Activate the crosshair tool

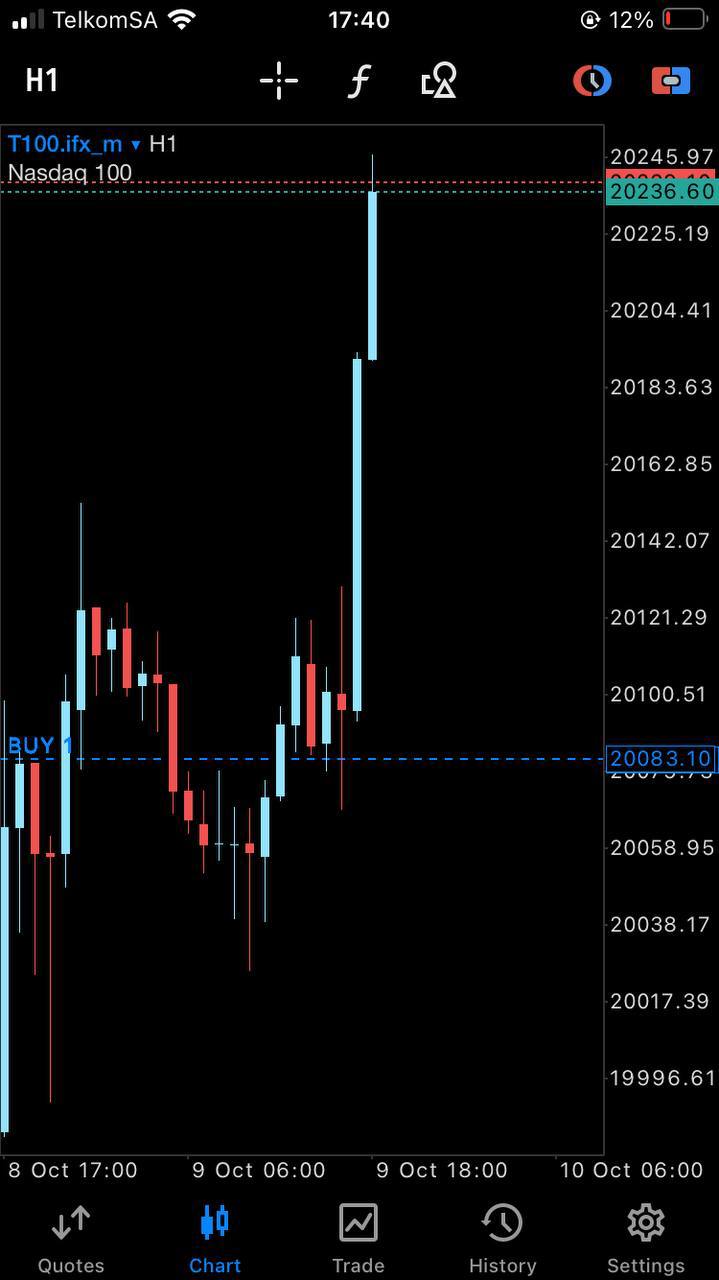pos(279,80)
